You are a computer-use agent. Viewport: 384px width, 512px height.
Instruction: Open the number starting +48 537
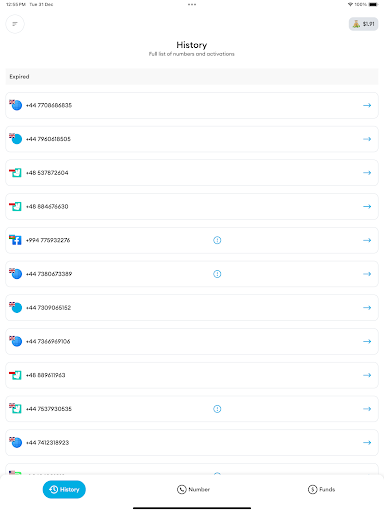(x=192, y=173)
